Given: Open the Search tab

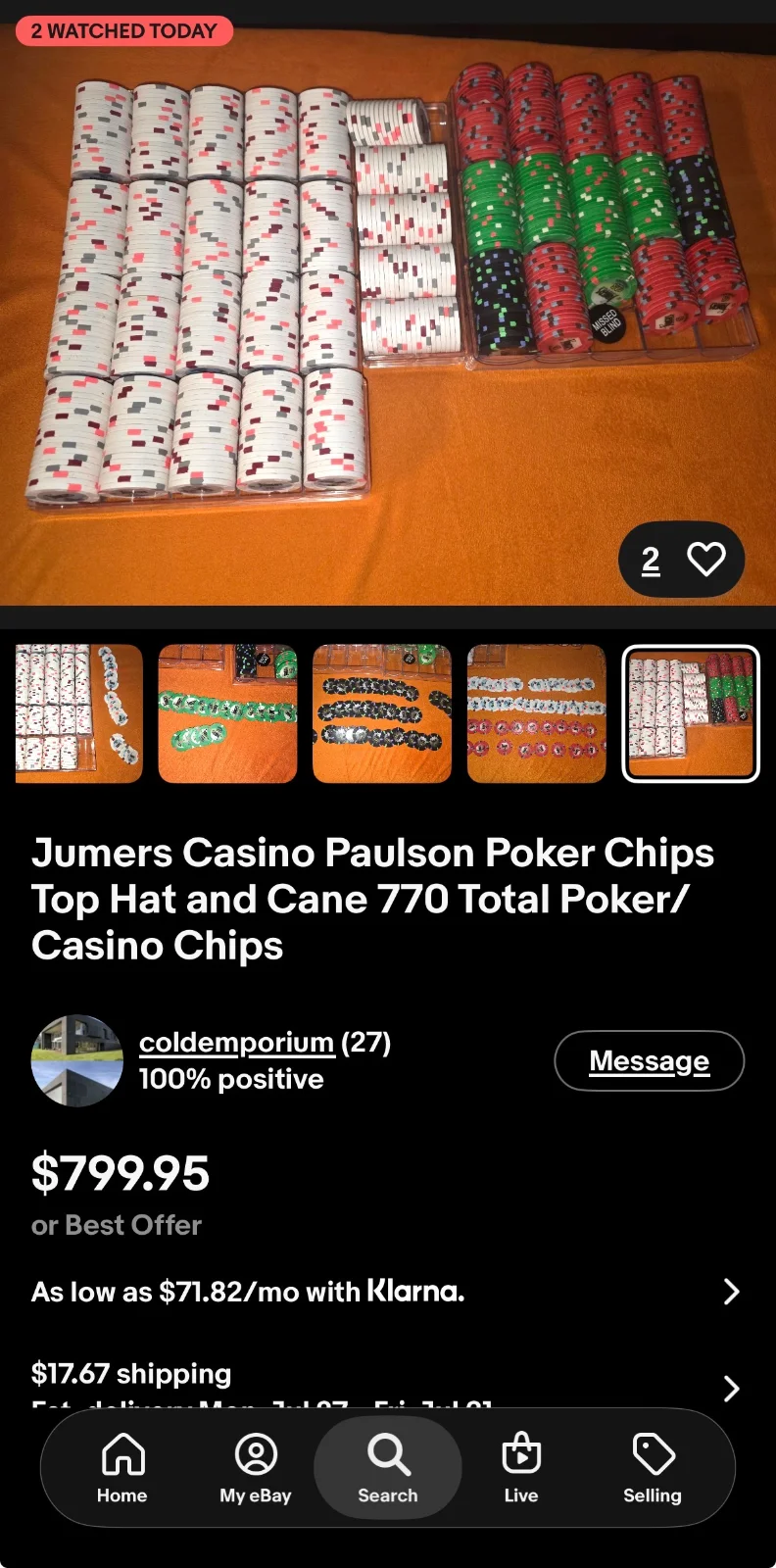Looking at the screenshot, I should [x=388, y=1468].
